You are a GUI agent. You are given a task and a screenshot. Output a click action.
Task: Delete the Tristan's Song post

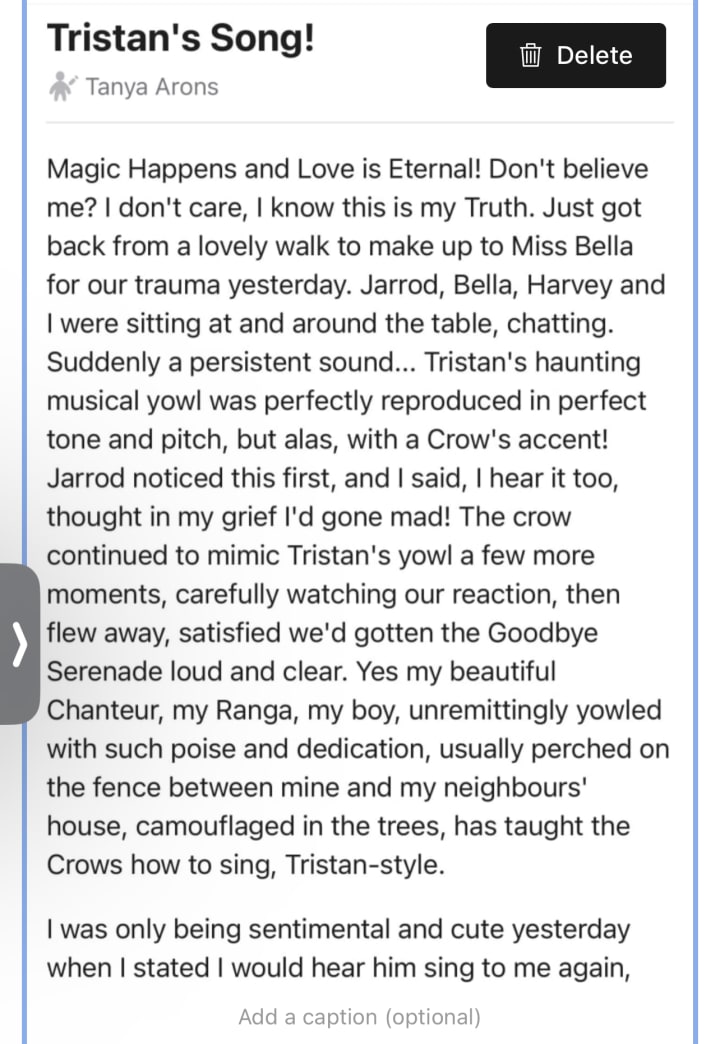575,56
